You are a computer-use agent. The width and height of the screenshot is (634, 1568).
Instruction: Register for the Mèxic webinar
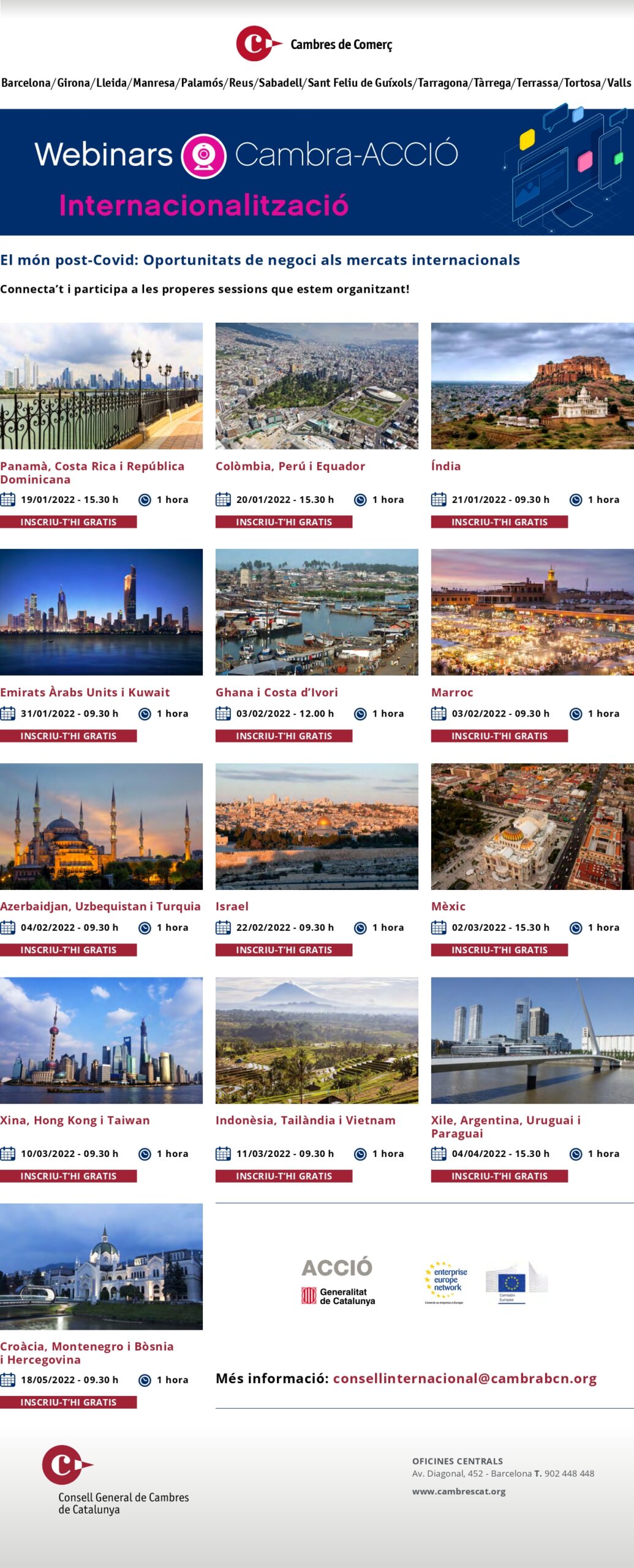499,949
